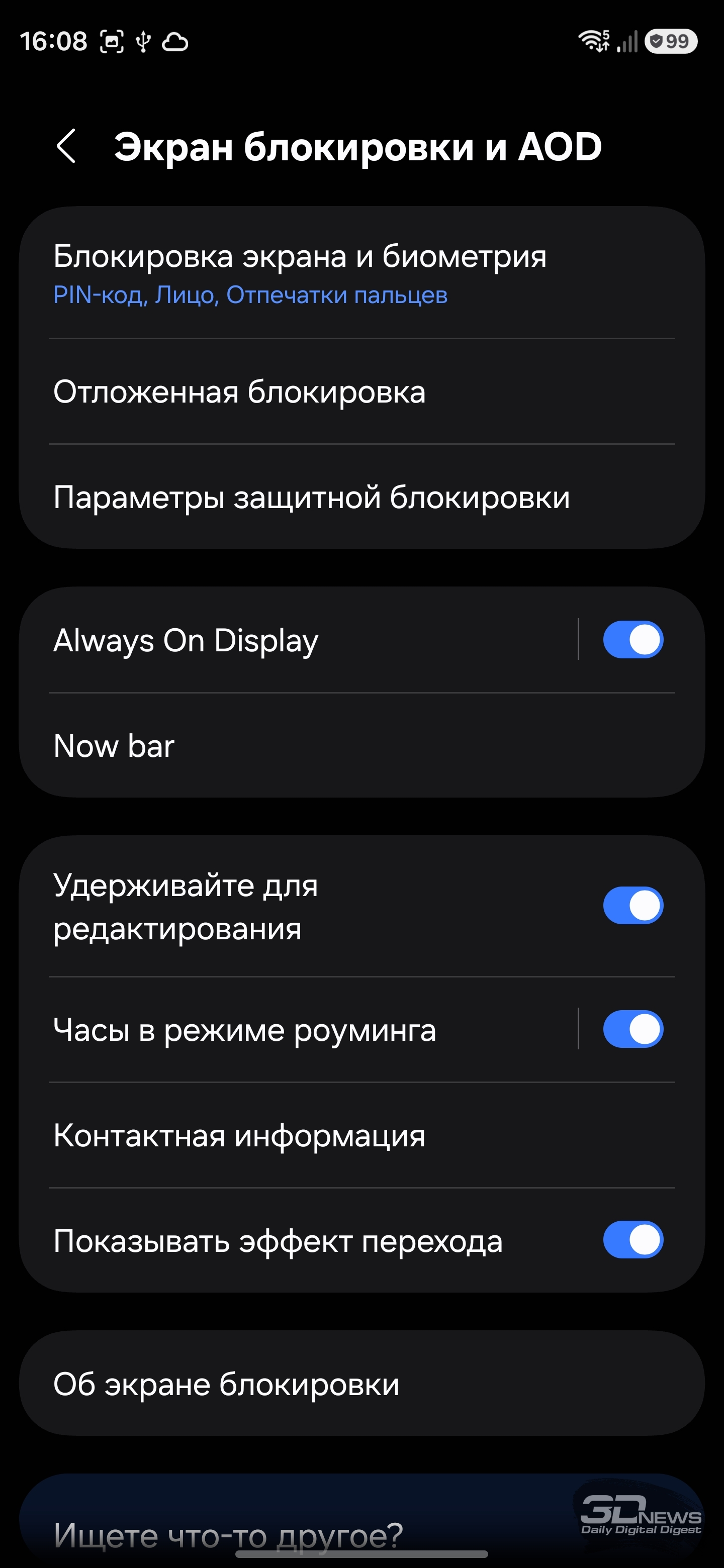This screenshot has width=724, height=1568.
Task: Open Контактная информация
Action: coord(239,1135)
